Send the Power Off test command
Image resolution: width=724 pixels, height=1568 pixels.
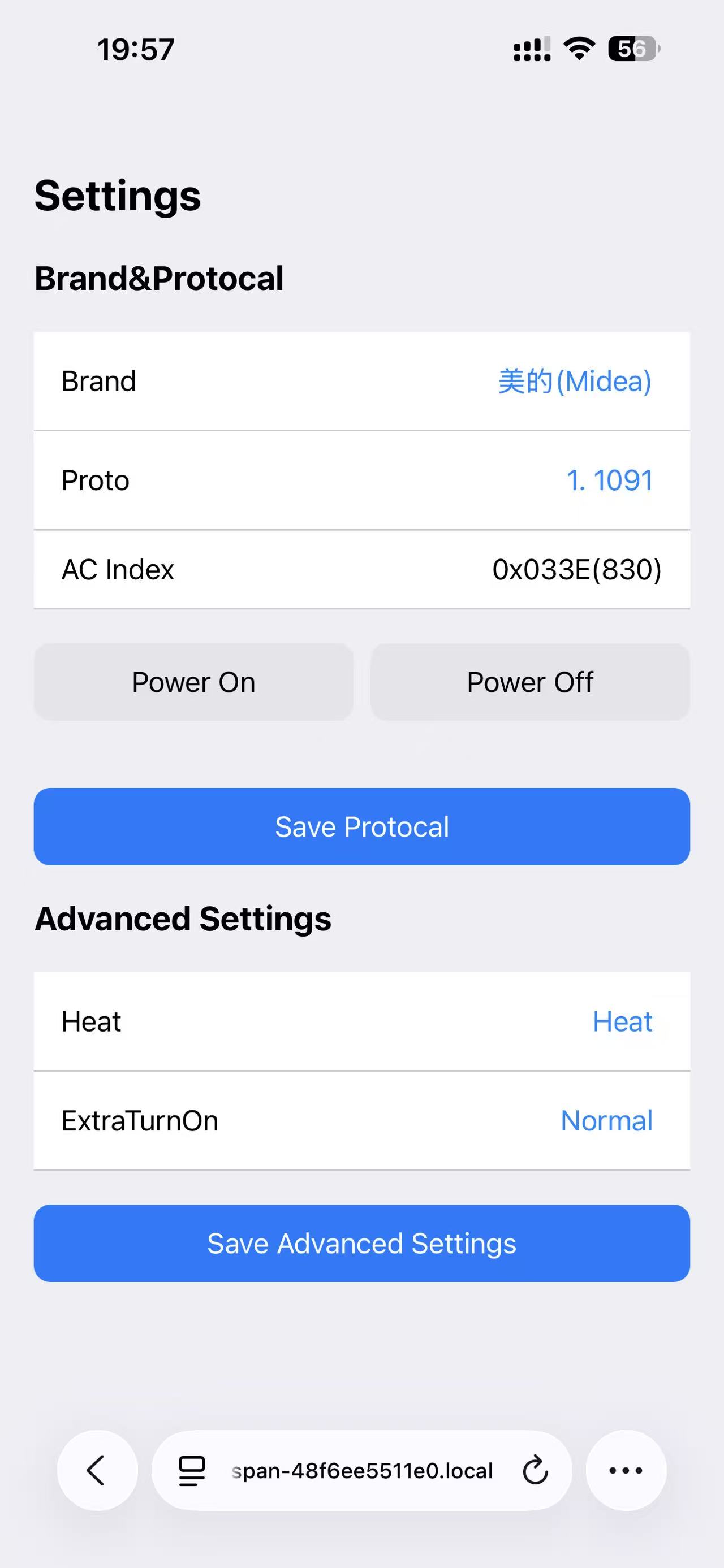(x=530, y=682)
